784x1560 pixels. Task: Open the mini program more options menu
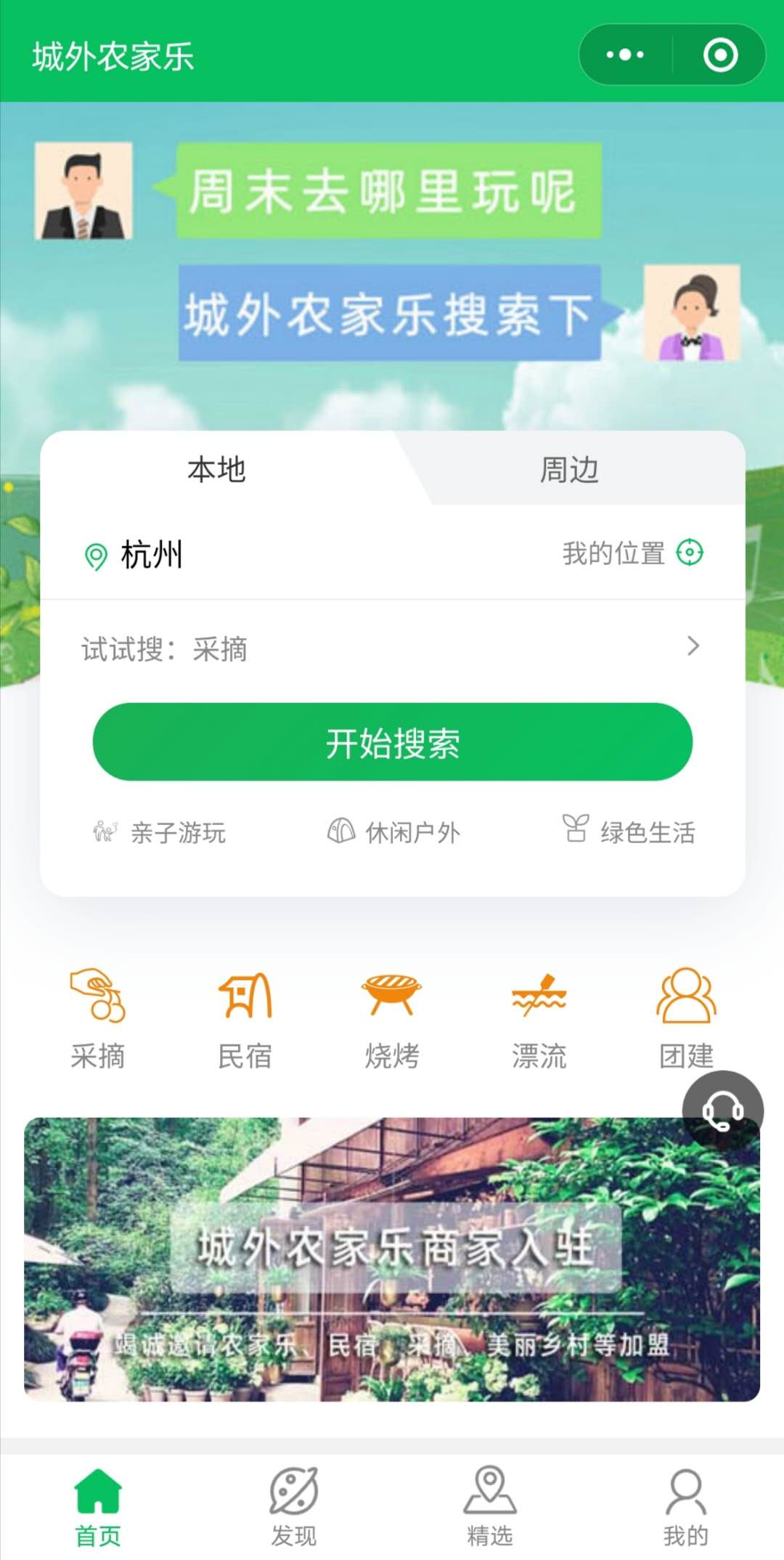tap(625, 54)
